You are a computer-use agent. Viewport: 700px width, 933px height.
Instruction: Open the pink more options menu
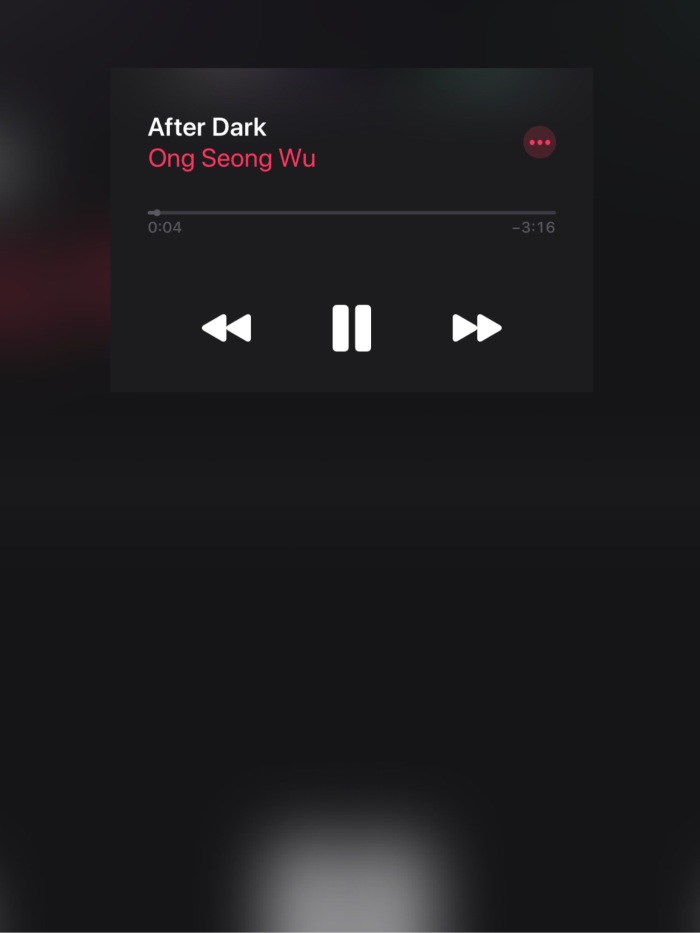(x=539, y=143)
